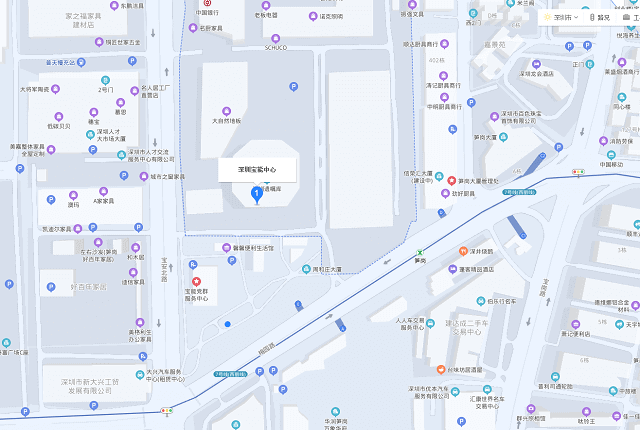Tap the 深井烧鹅 restaurant marker
Screen dimensions: 640x430
464,252
